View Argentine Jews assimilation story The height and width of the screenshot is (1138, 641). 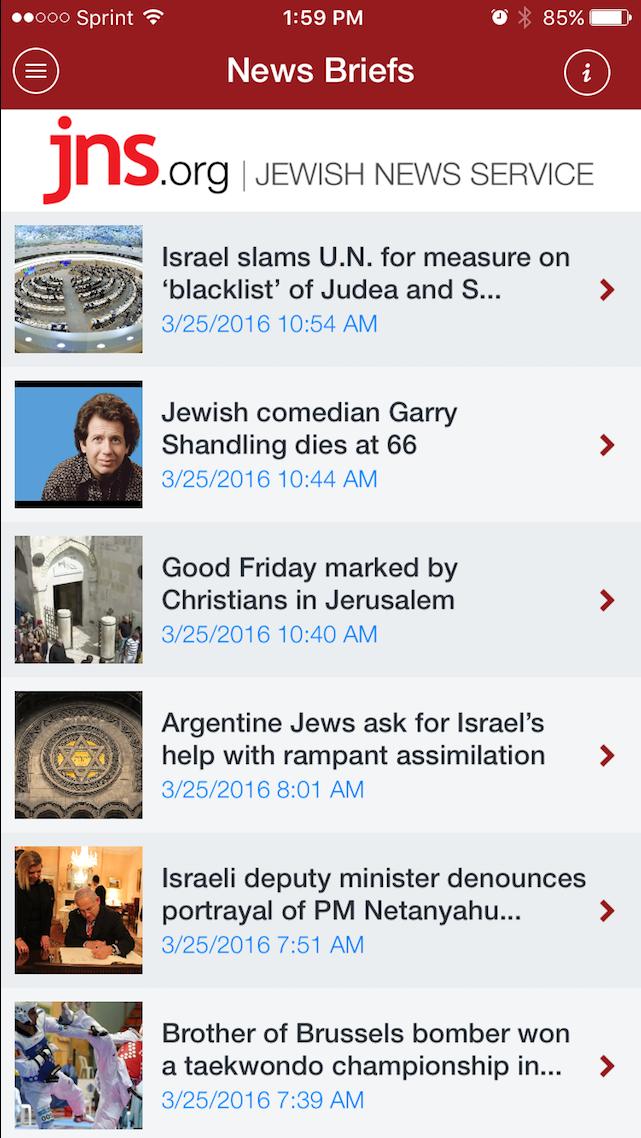click(366, 754)
